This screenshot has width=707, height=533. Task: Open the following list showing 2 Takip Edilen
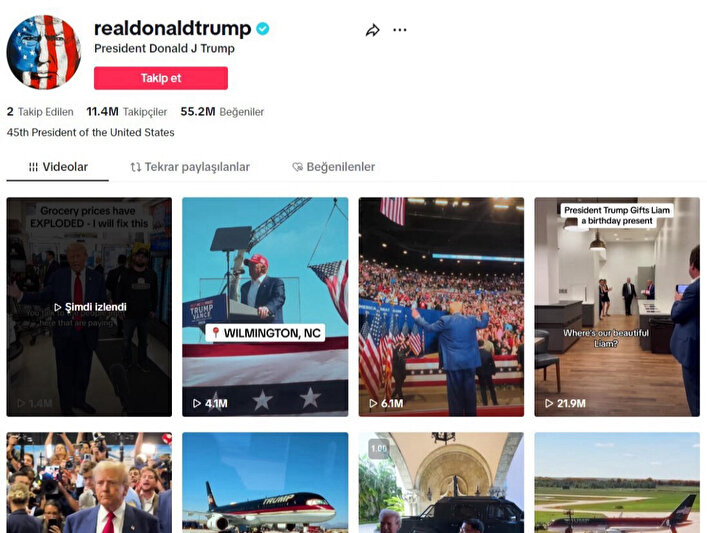click(x=40, y=112)
